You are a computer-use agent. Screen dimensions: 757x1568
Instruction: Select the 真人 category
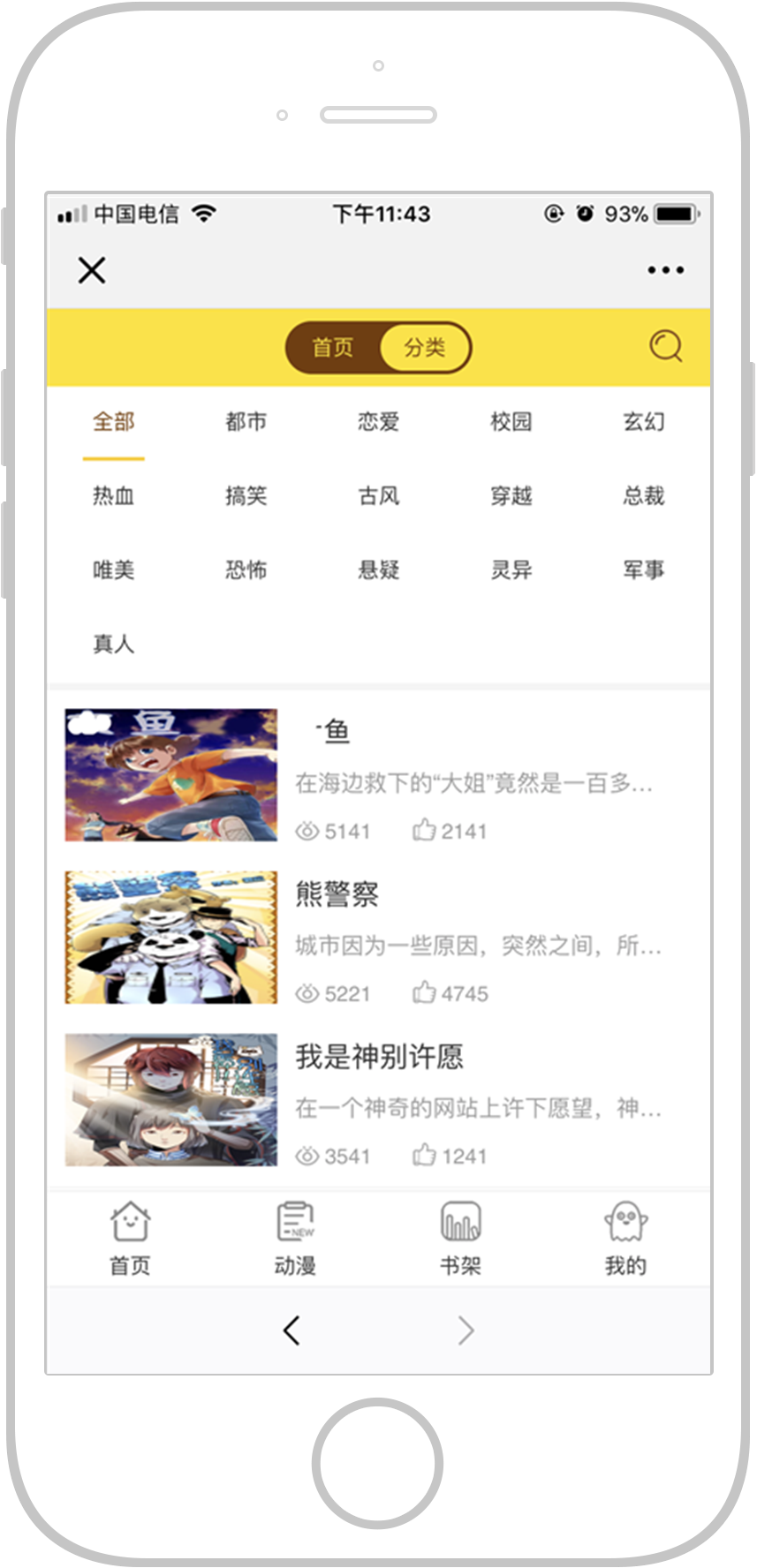114,645
